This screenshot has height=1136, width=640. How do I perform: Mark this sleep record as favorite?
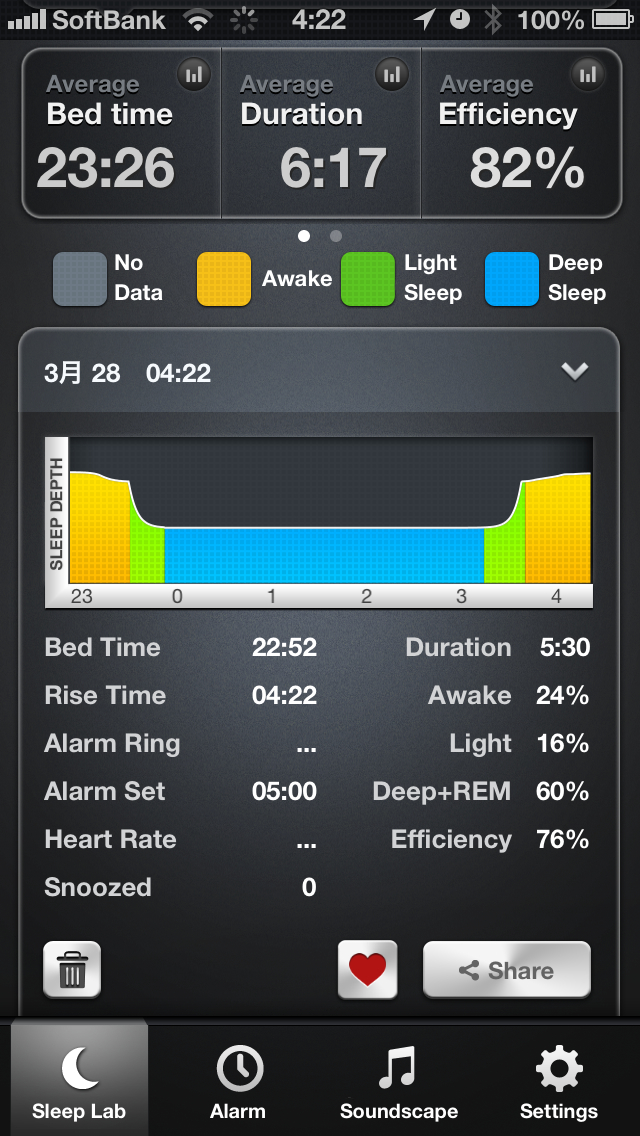pyautogui.click(x=367, y=969)
